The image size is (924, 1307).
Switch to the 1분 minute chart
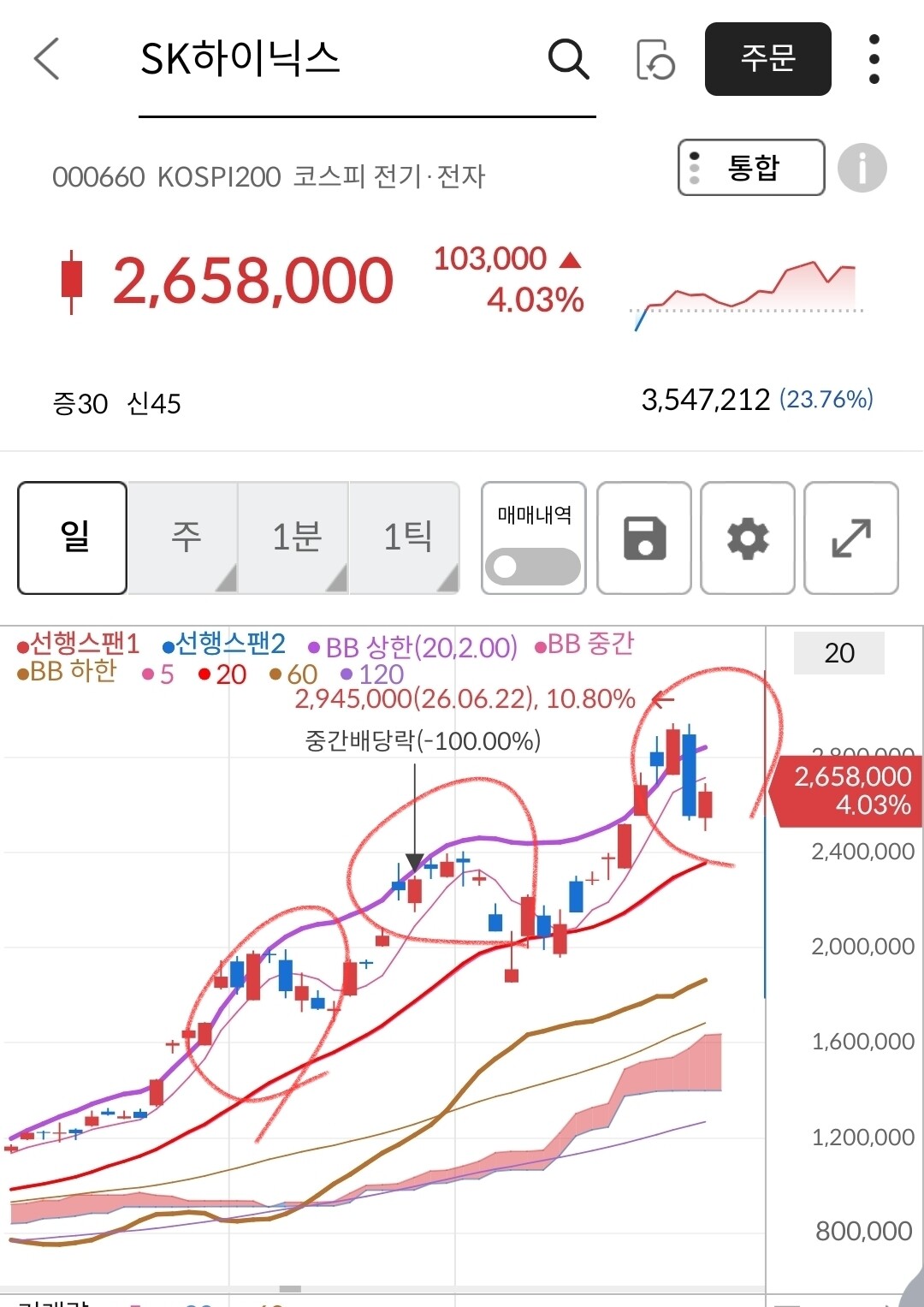(x=294, y=538)
